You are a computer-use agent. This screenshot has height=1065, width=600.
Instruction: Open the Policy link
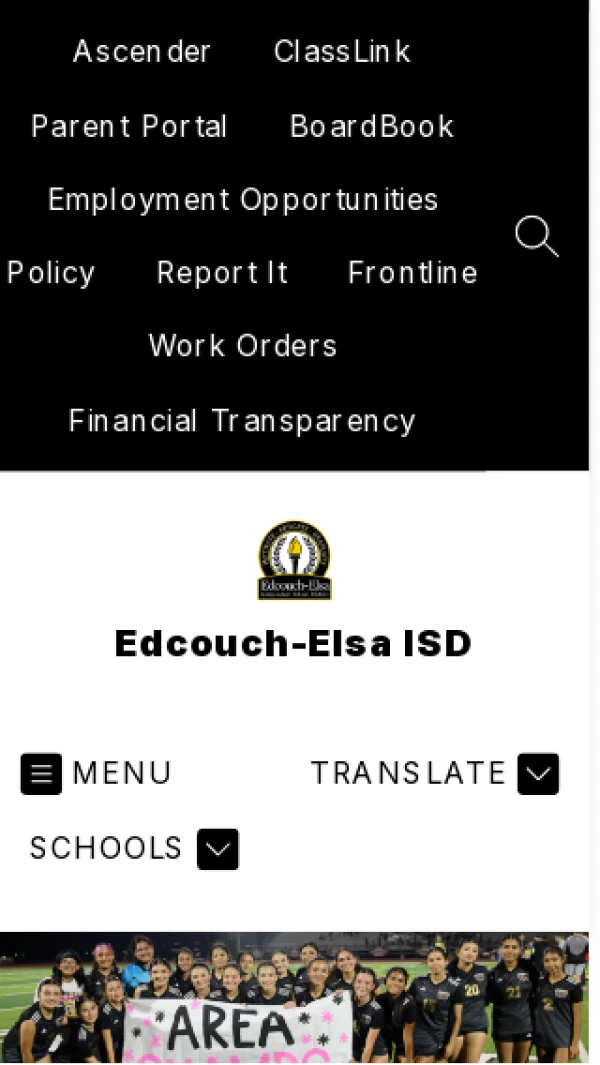pyautogui.click(x=51, y=273)
